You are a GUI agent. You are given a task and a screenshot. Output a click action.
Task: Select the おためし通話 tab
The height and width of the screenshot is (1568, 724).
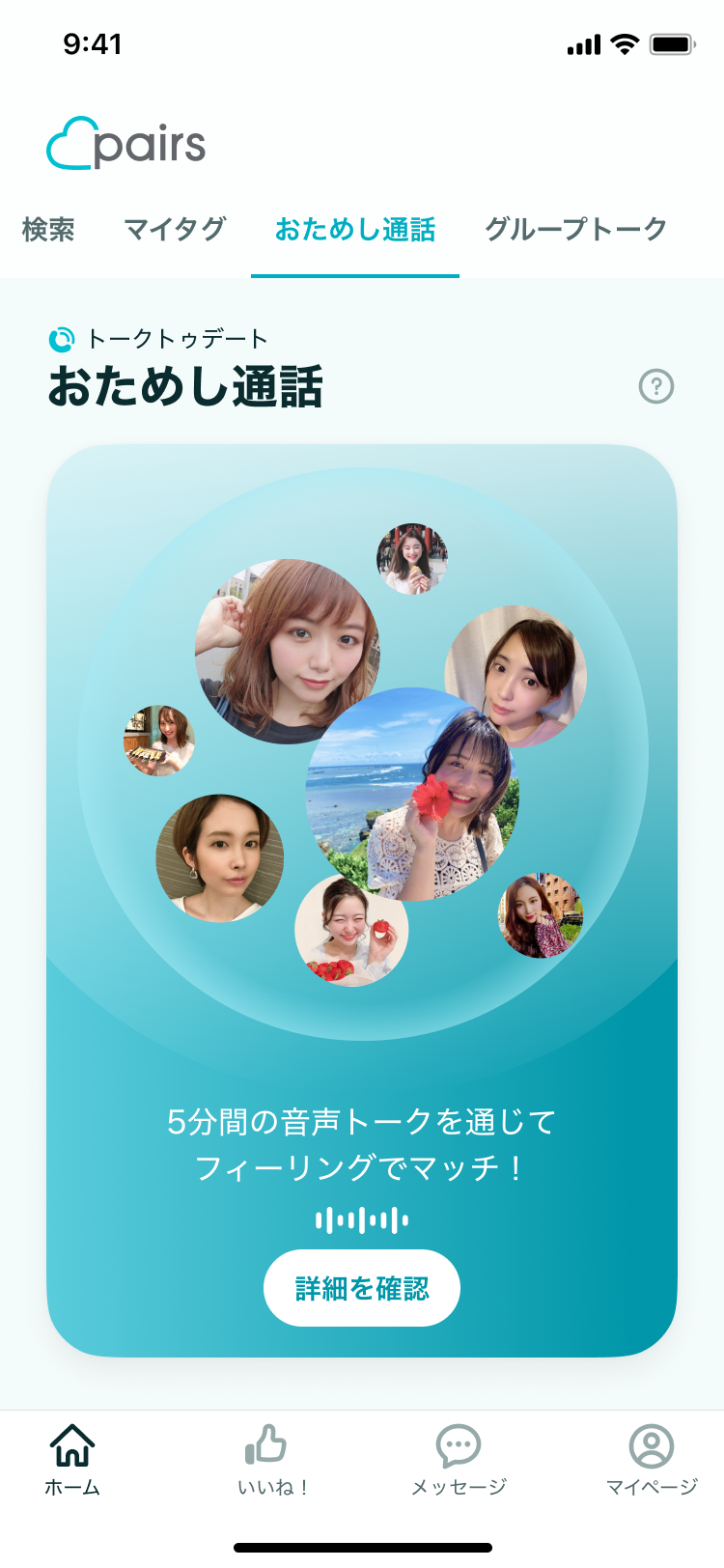click(354, 230)
